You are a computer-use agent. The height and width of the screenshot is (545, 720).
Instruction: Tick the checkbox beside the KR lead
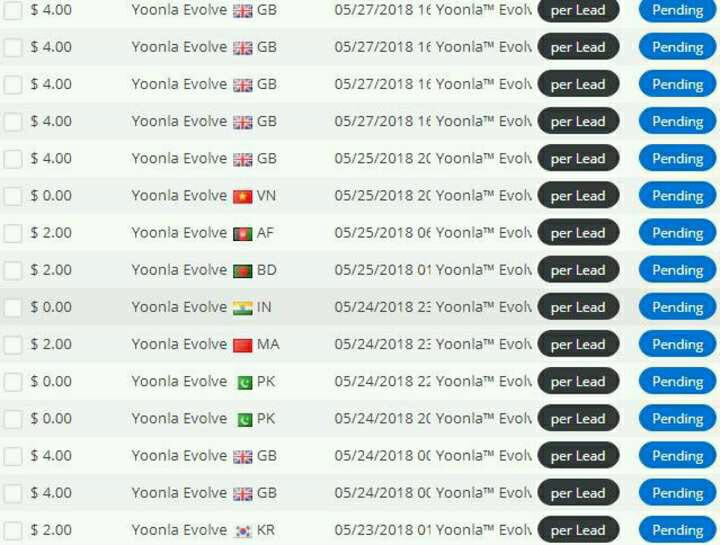13,531
